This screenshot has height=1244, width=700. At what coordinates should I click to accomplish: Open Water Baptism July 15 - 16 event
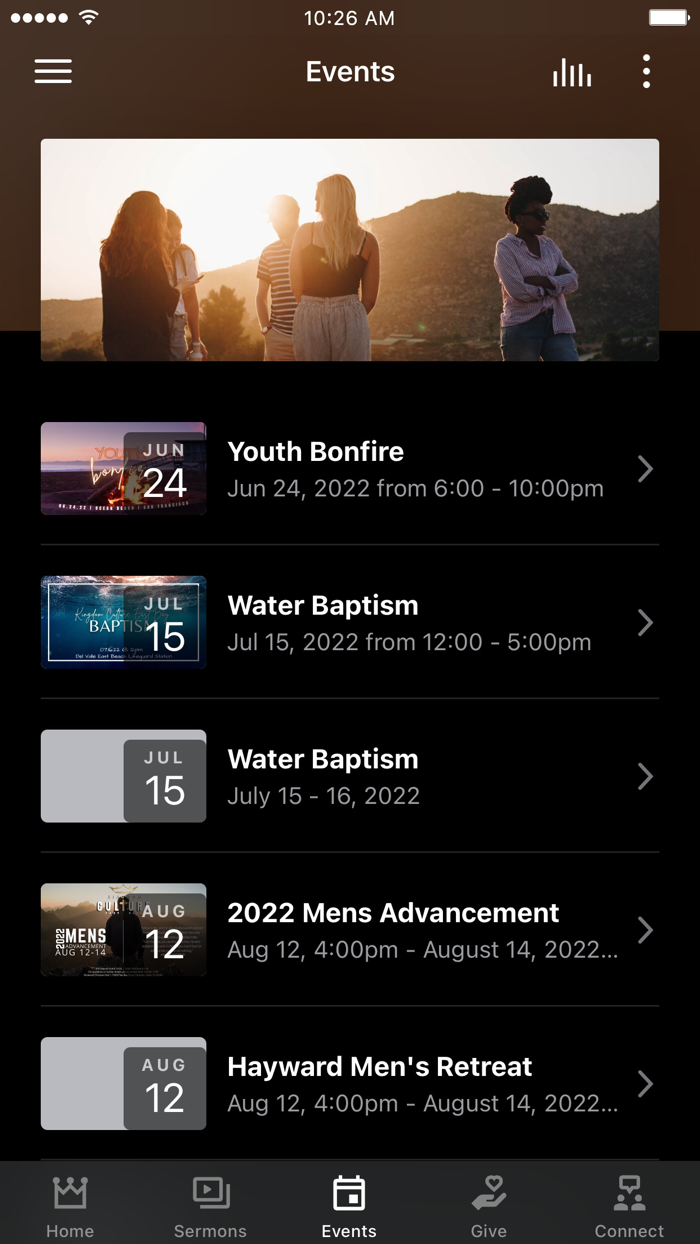point(350,776)
